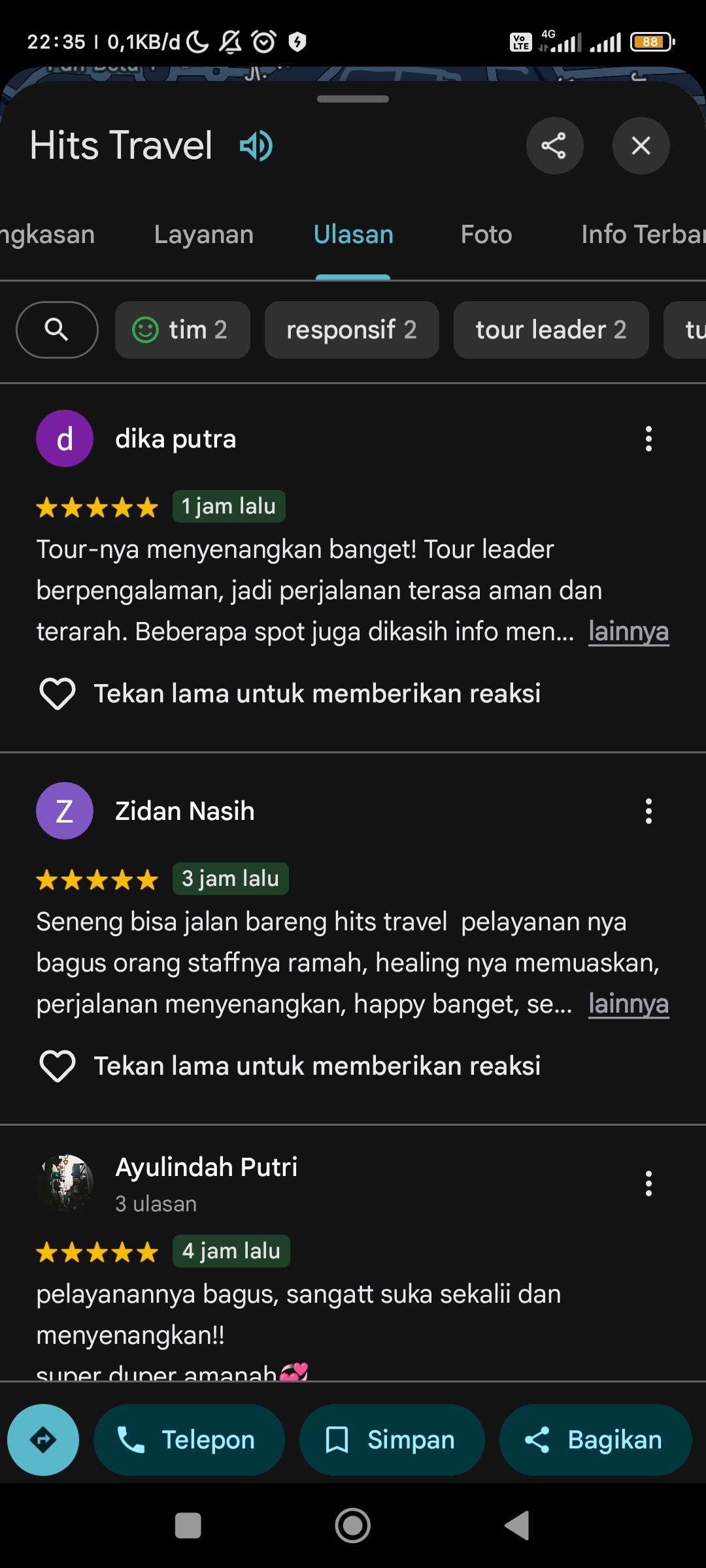Open the Info Terbaru tab

point(643,235)
